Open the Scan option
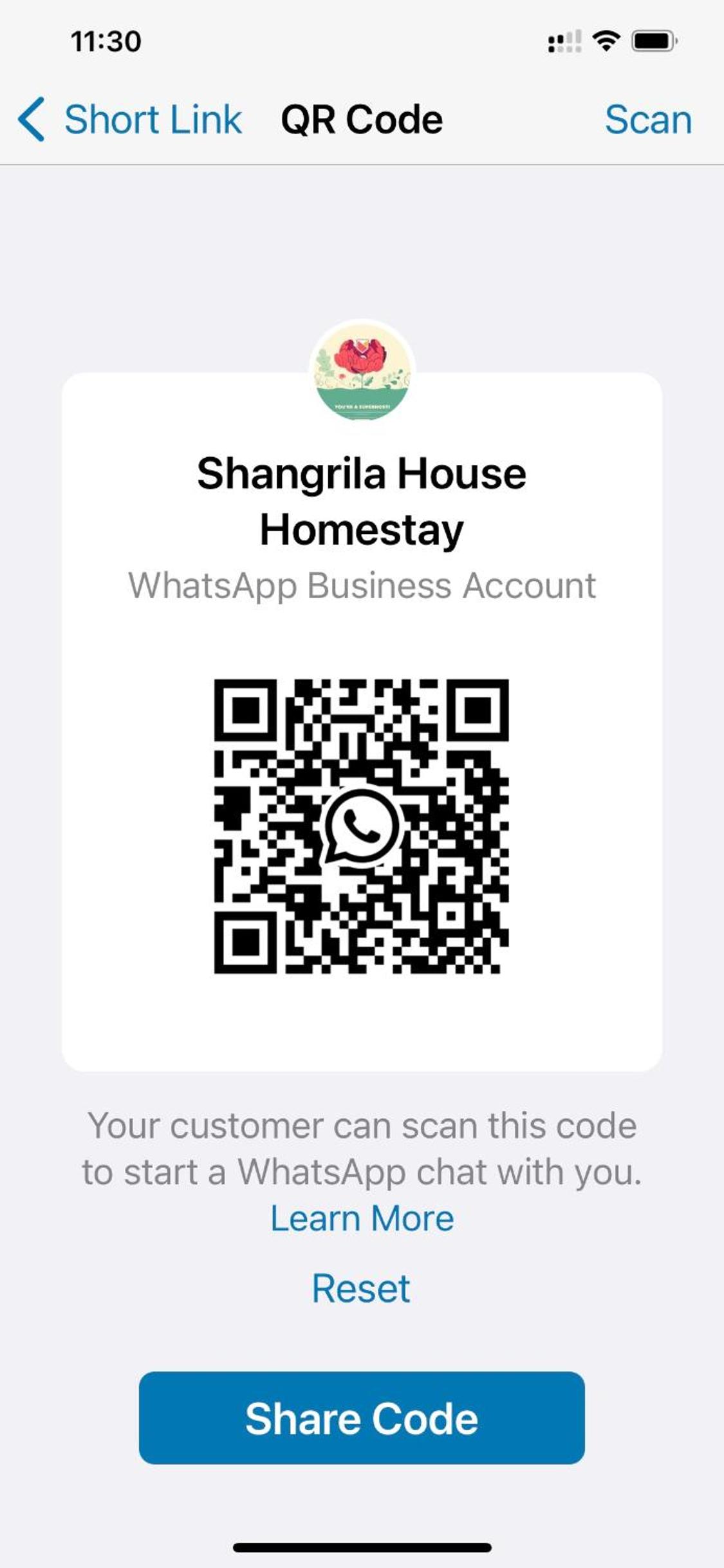Image resolution: width=724 pixels, height=1568 pixels. (648, 120)
